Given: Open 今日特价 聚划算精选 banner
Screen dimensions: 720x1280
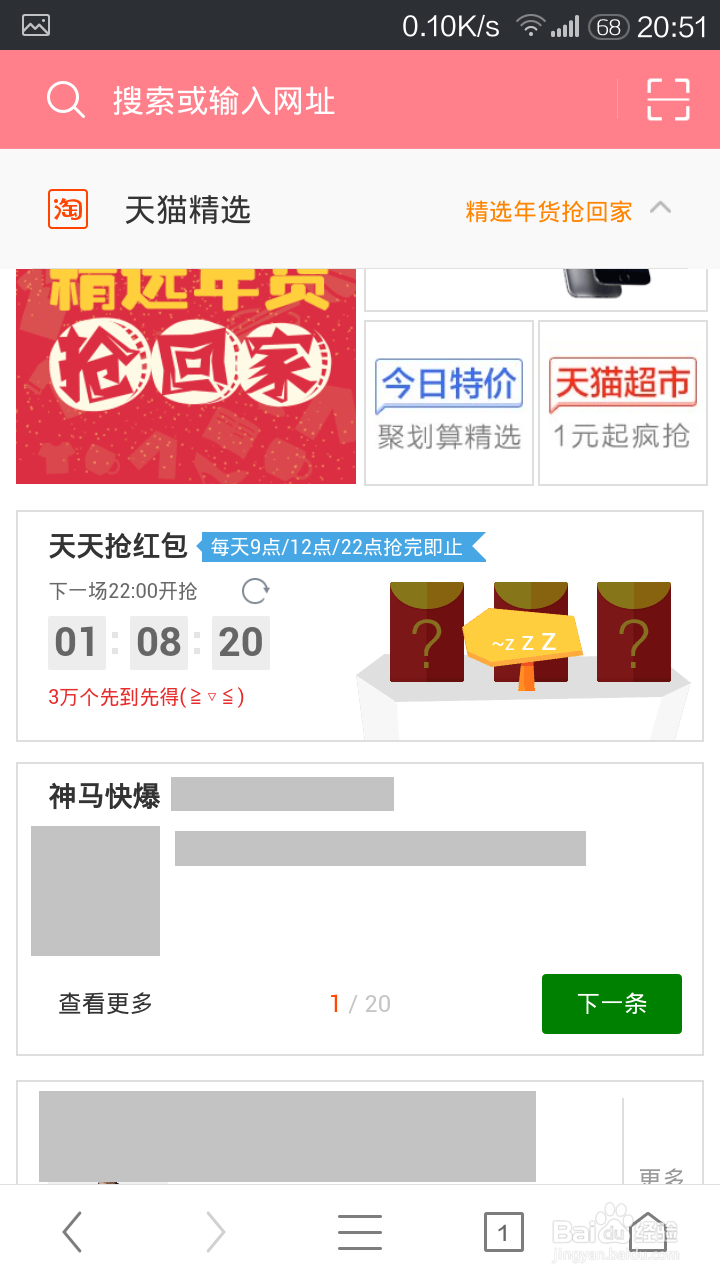Looking at the screenshot, I should tap(448, 402).
